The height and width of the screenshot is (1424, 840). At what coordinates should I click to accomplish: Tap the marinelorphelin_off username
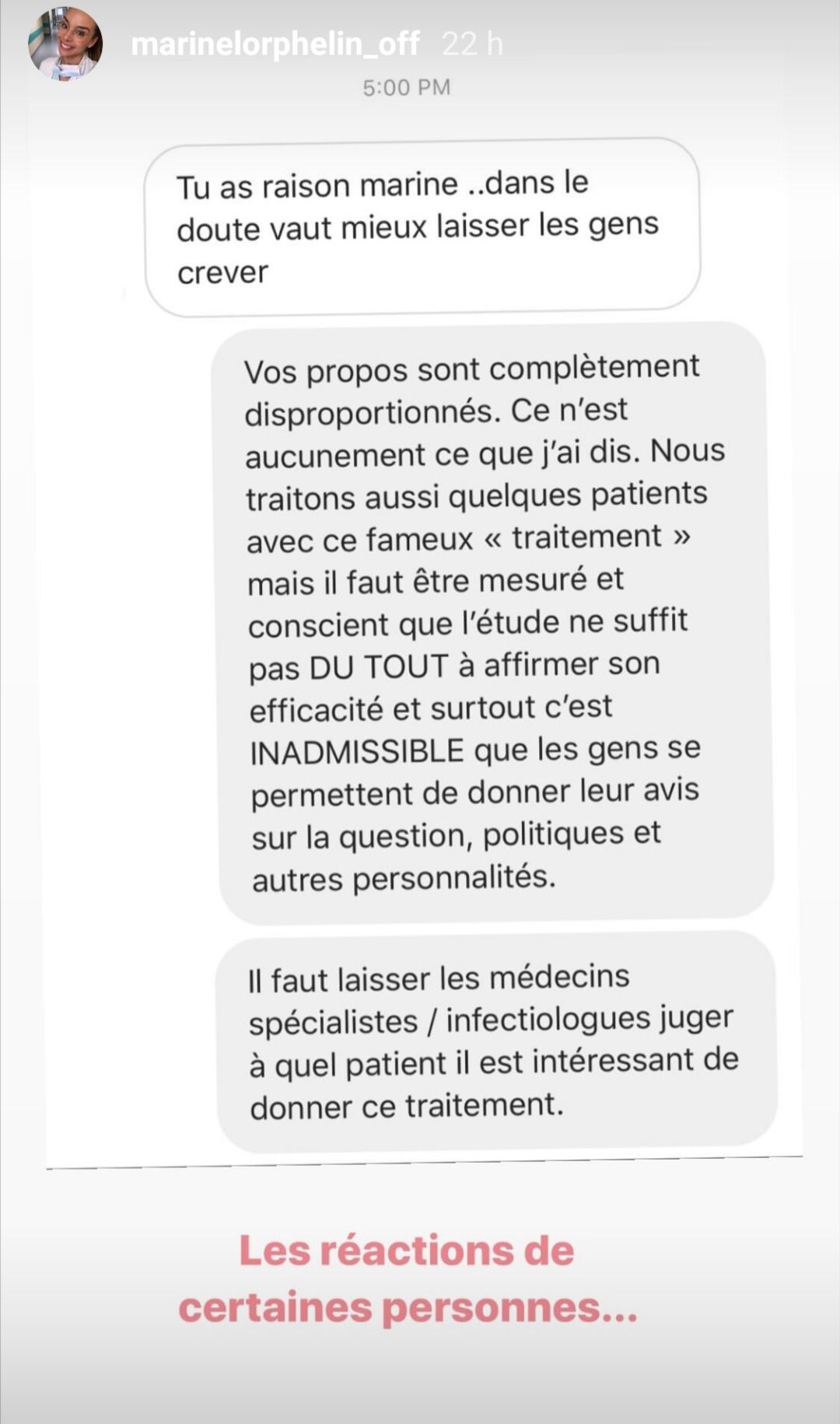[x=275, y=44]
